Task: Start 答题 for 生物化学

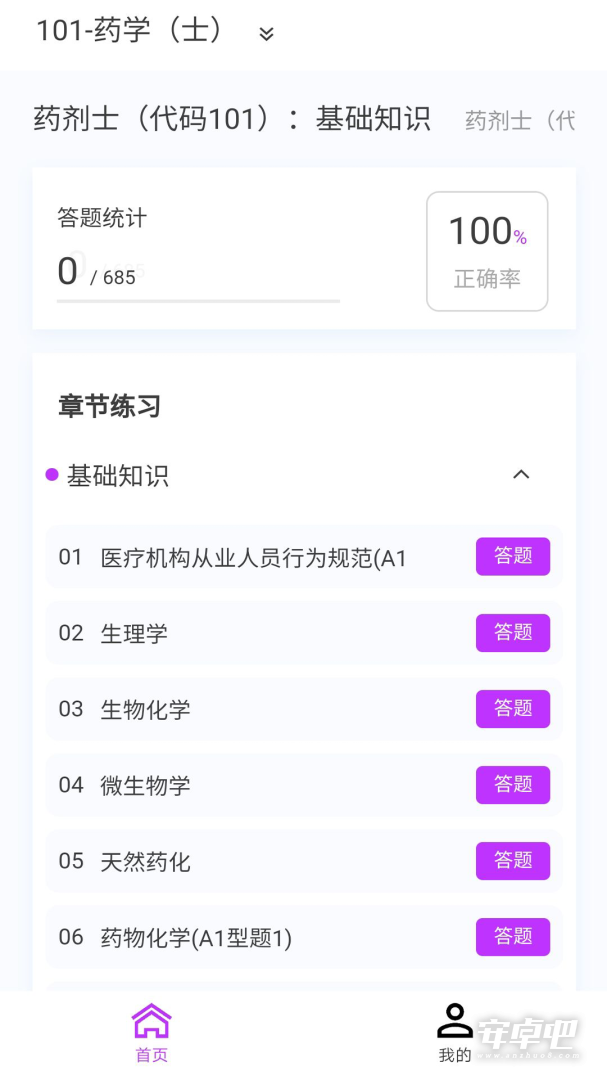Action: 513,709
